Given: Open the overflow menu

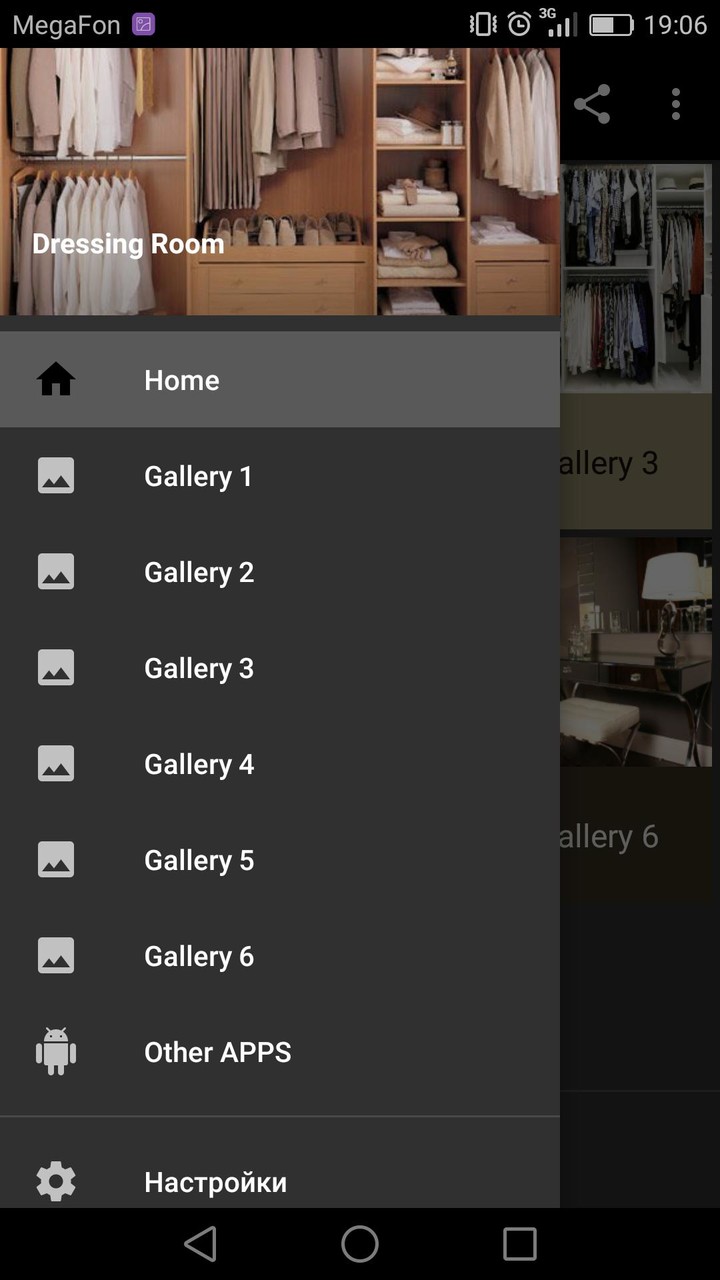Looking at the screenshot, I should point(676,104).
